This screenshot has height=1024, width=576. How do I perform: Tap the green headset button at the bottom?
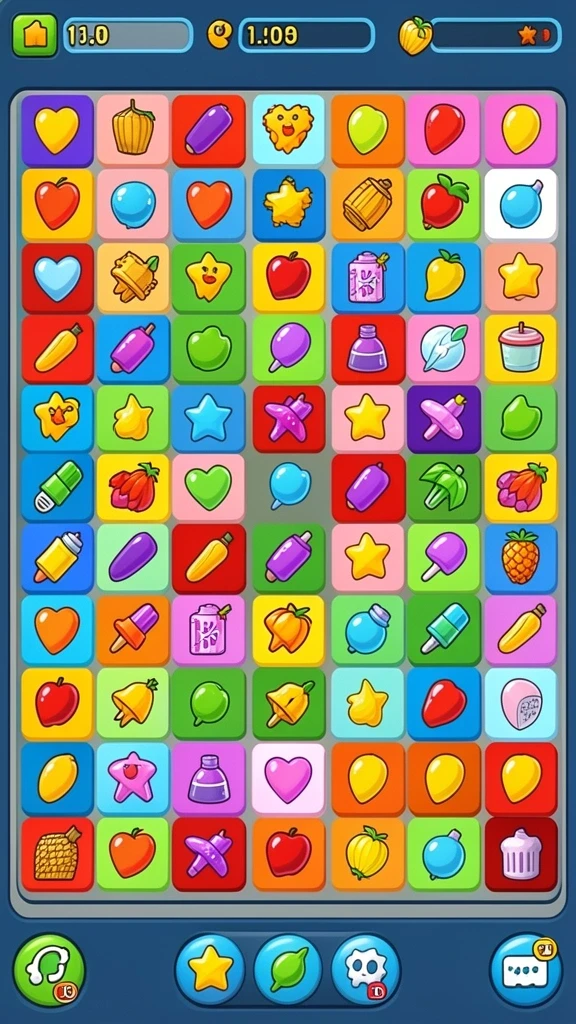coord(49,970)
